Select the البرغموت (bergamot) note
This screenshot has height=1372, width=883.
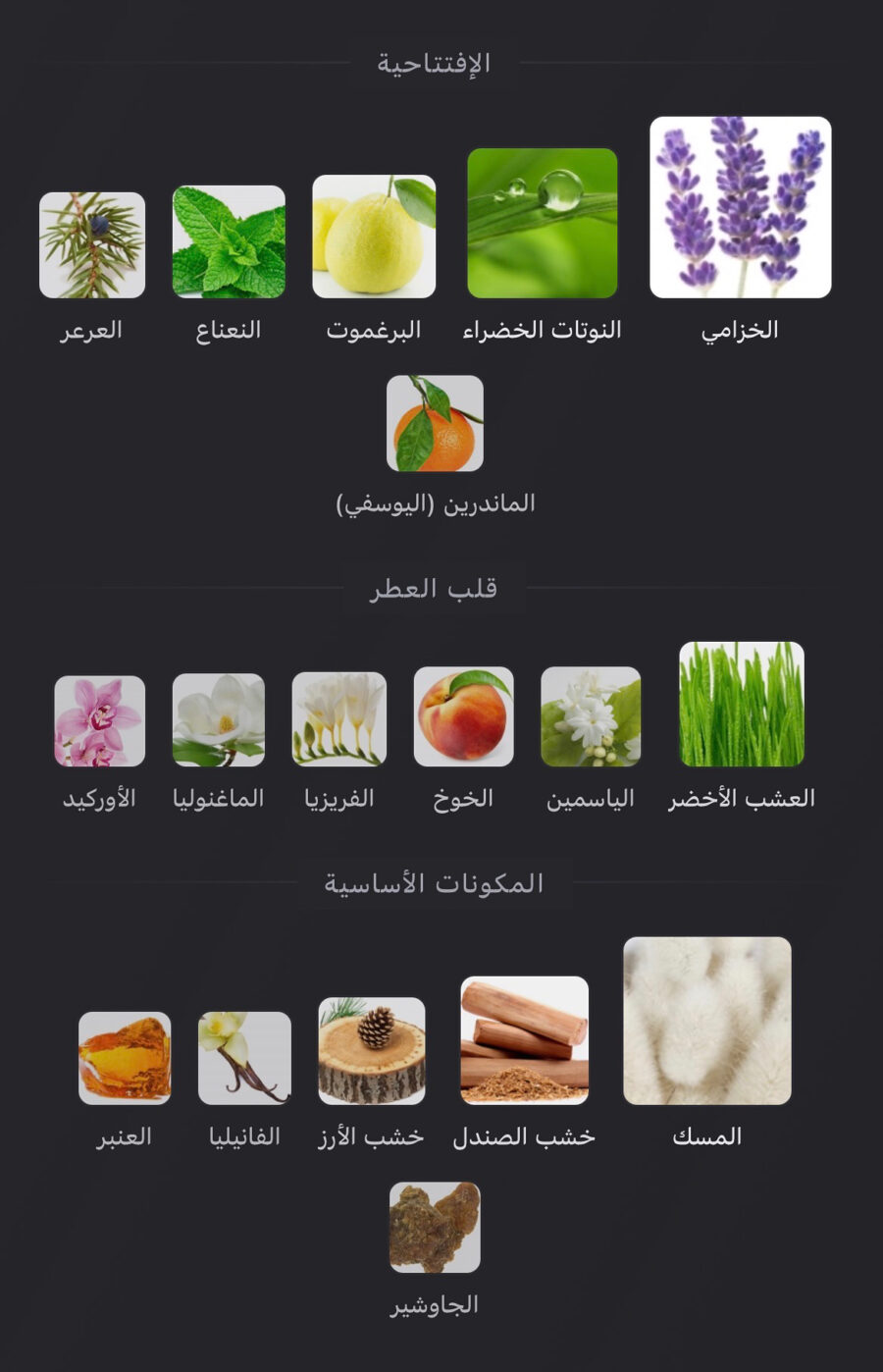(x=374, y=237)
